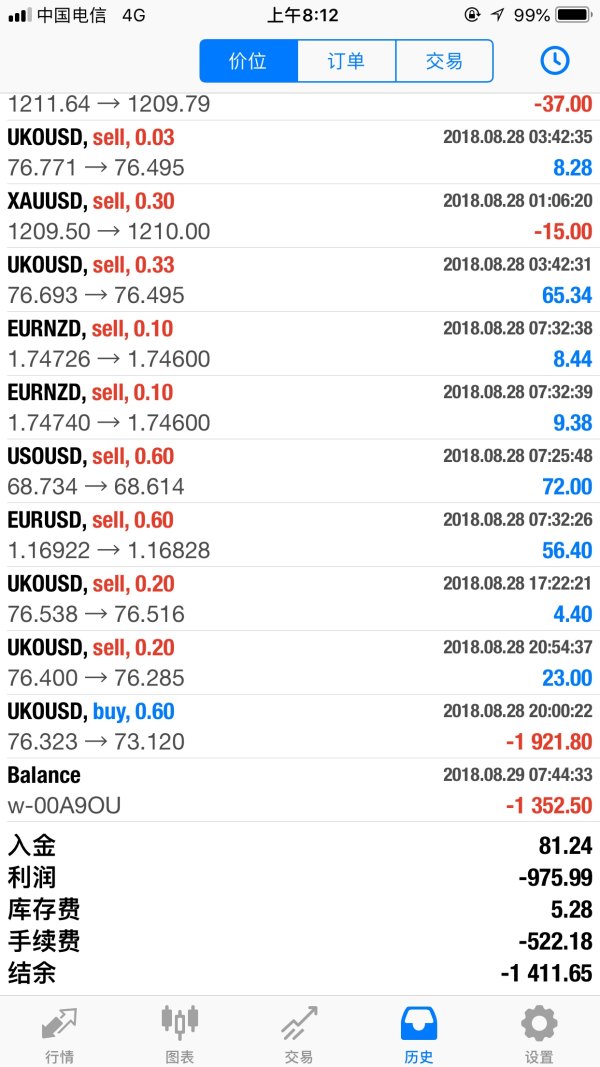Open the Balance w-00A9OU entry
Screen dimensions: 600x1067
[x=300, y=791]
